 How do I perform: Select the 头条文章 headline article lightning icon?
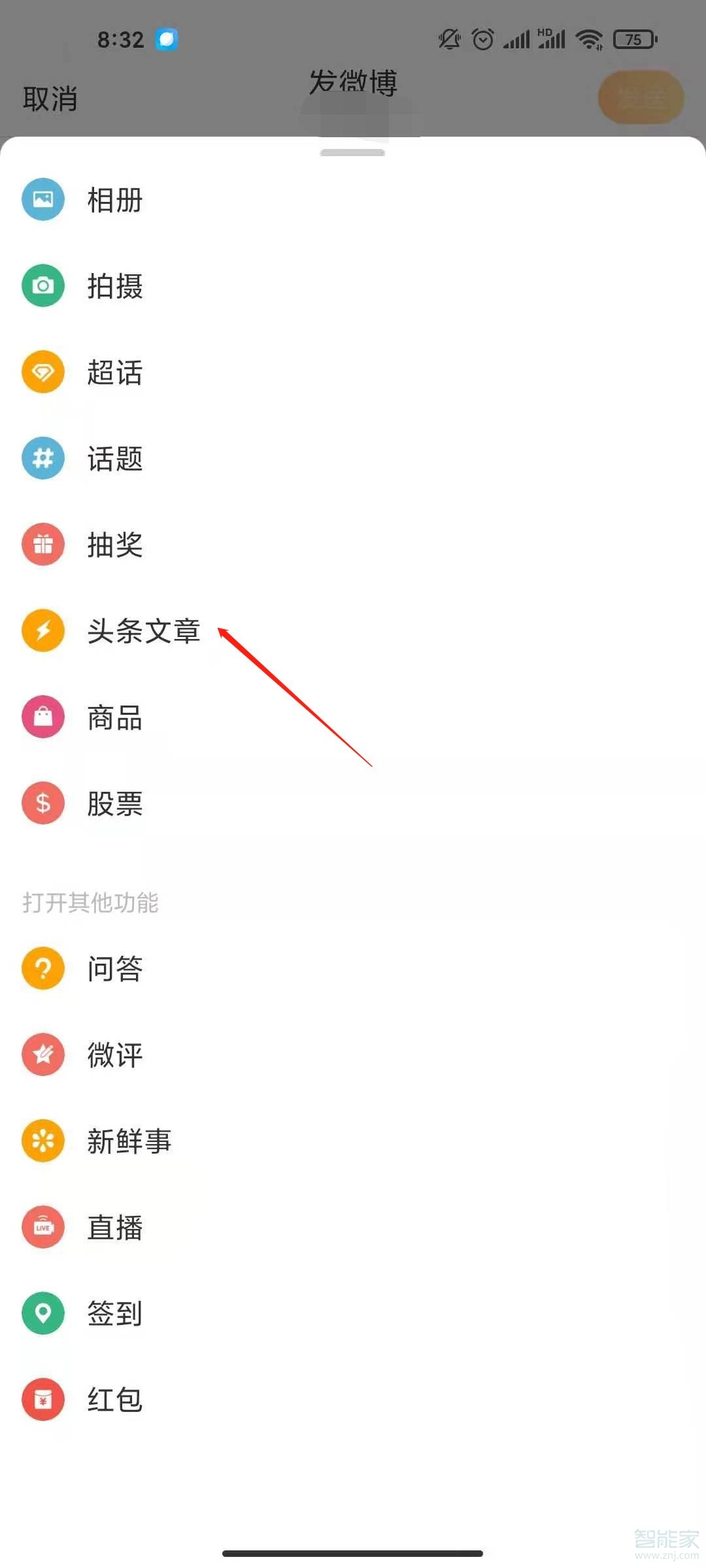[x=42, y=630]
